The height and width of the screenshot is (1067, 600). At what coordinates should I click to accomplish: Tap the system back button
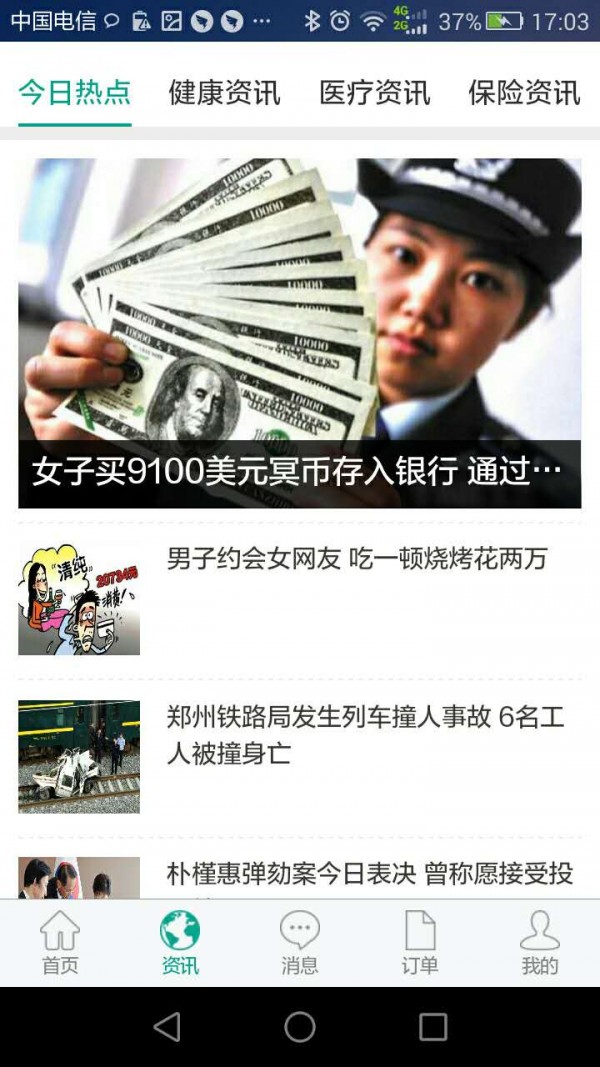click(x=167, y=1026)
